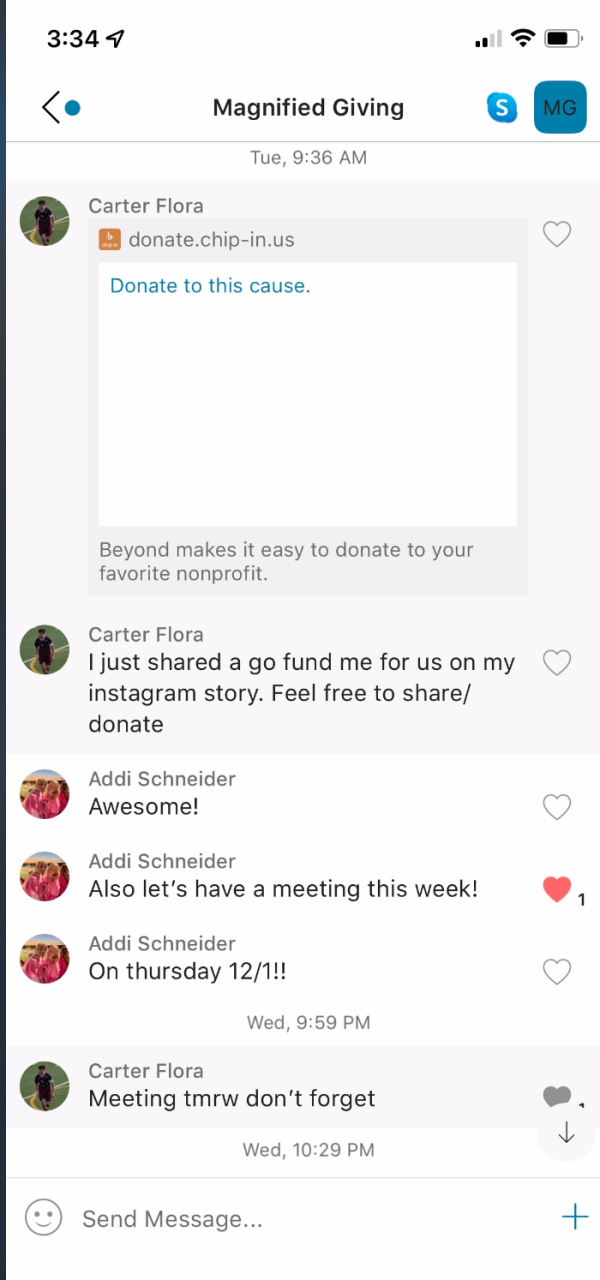The image size is (600, 1280).
Task: Jump to the latest messages arrow
Action: (x=566, y=1133)
